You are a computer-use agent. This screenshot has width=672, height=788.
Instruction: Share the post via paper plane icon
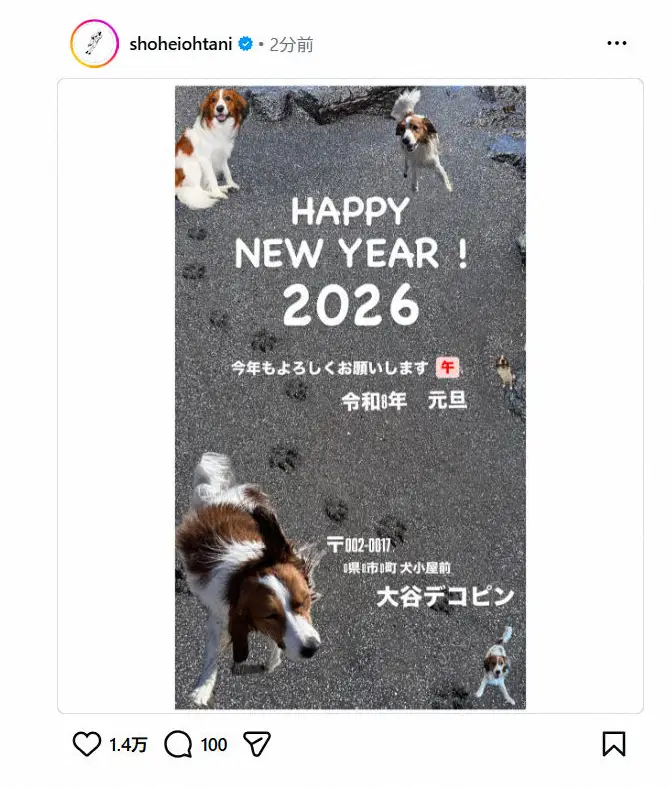257,744
